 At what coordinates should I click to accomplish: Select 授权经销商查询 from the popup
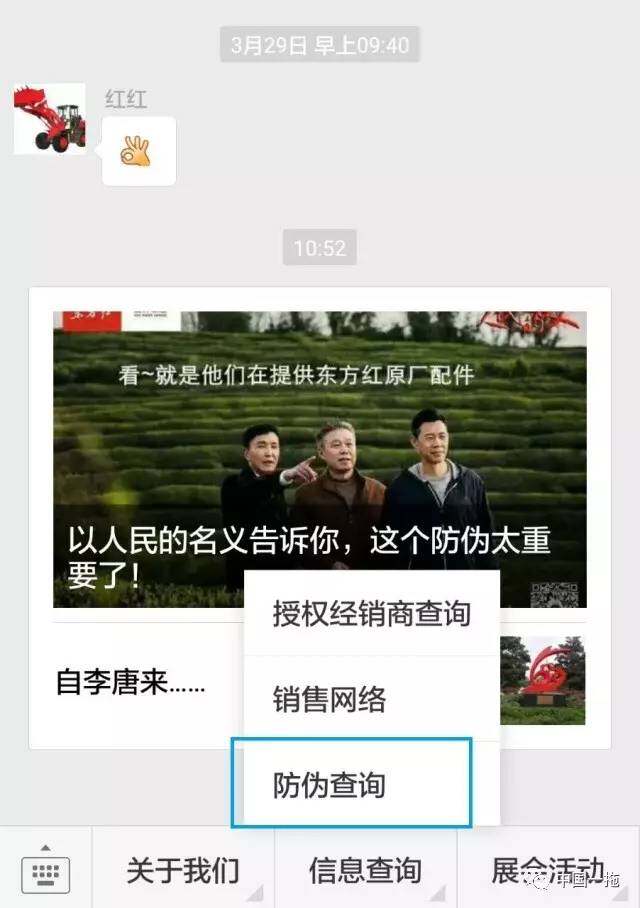pyautogui.click(x=371, y=614)
